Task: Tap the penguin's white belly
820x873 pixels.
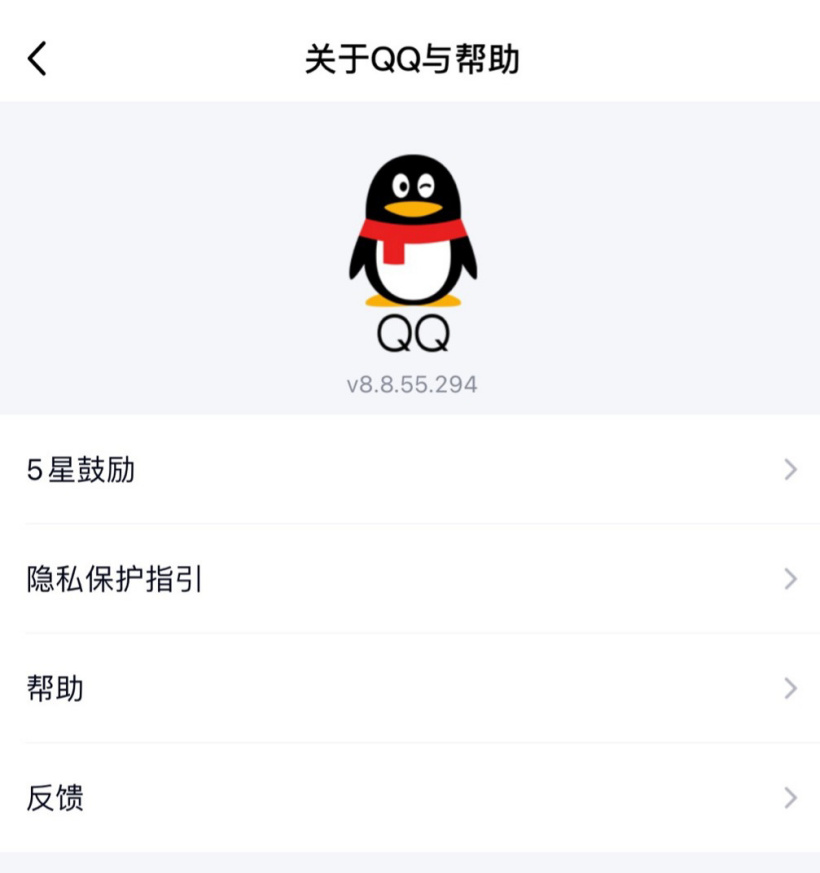Action: click(x=414, y=275)
